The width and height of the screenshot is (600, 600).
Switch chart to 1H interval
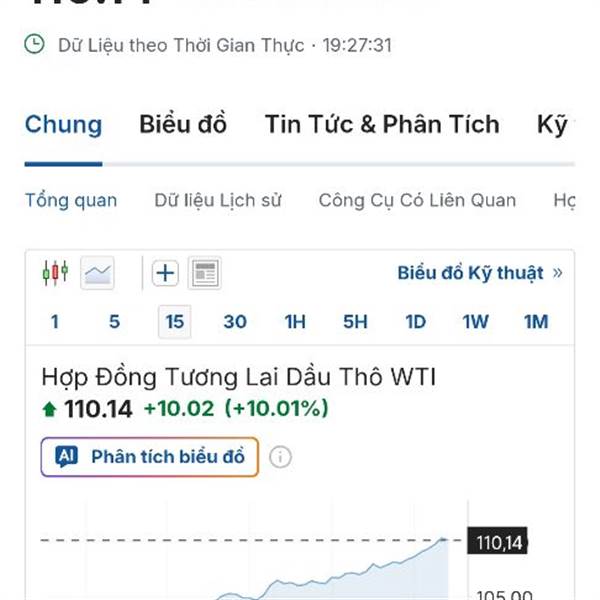(x=295, y=322)
